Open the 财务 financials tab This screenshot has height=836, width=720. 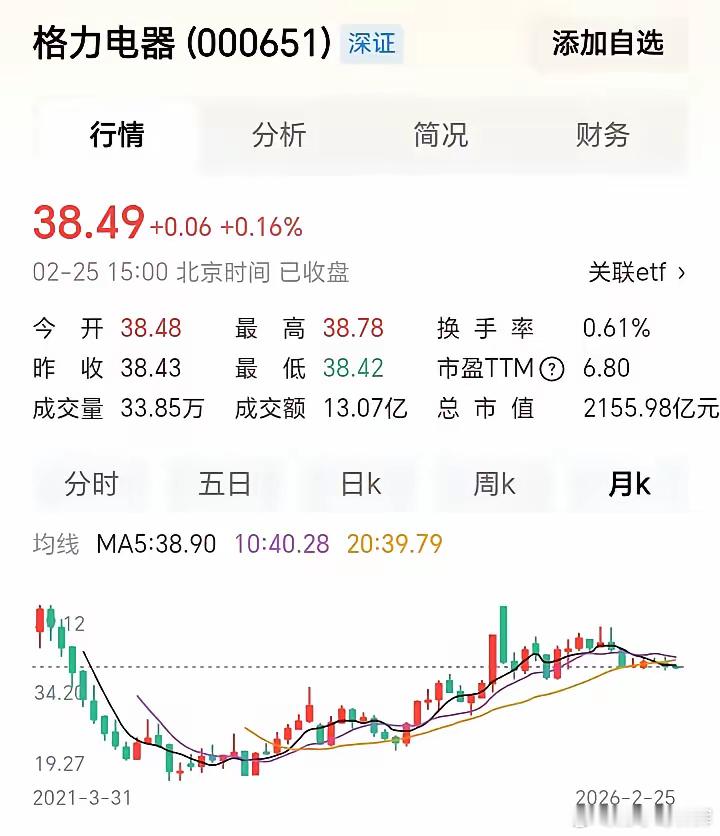click(x=602, y=137)
